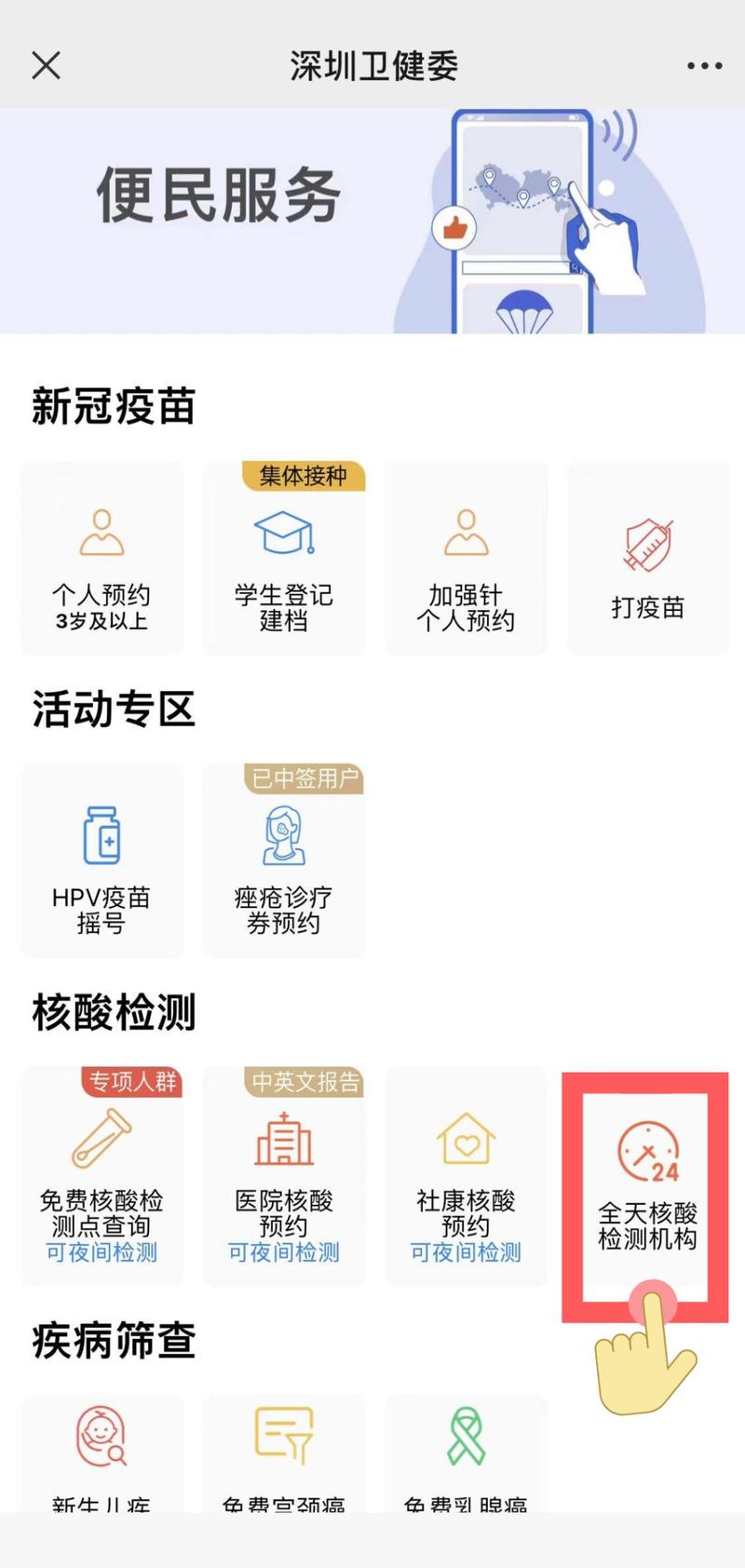Open the 打疫苗 tile
The image size is (745, 1568).
[x=648, y=559]
